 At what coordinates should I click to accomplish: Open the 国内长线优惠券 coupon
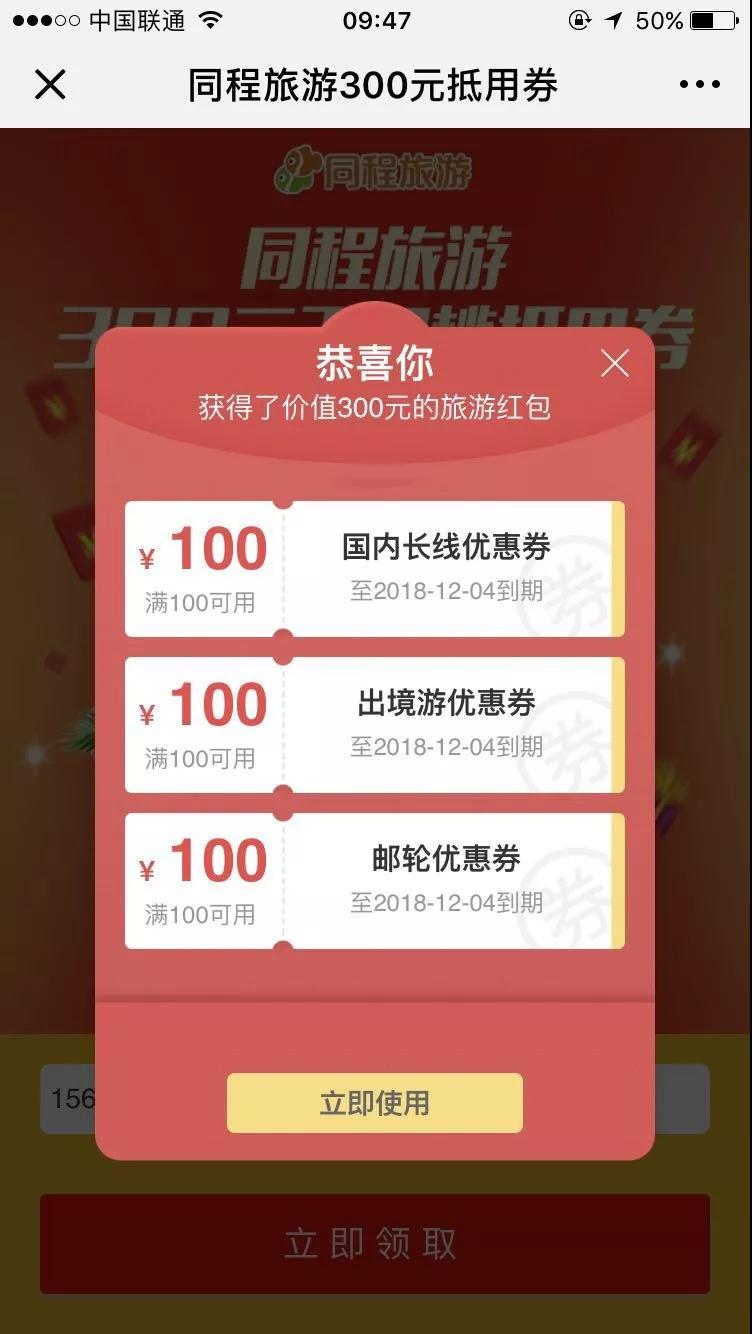[x=374, y=569]
